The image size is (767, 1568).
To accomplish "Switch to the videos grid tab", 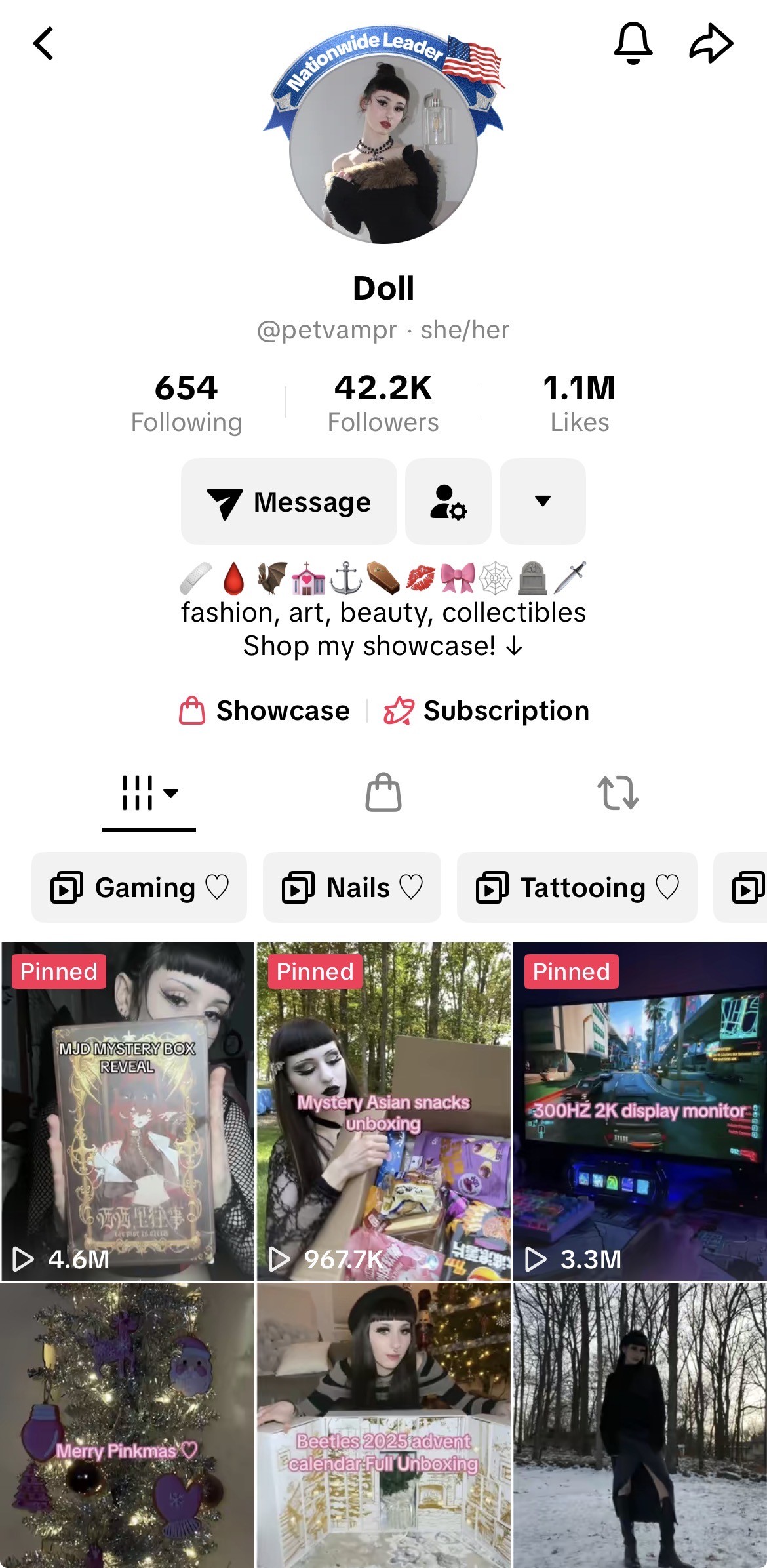I will coord(149,793).
